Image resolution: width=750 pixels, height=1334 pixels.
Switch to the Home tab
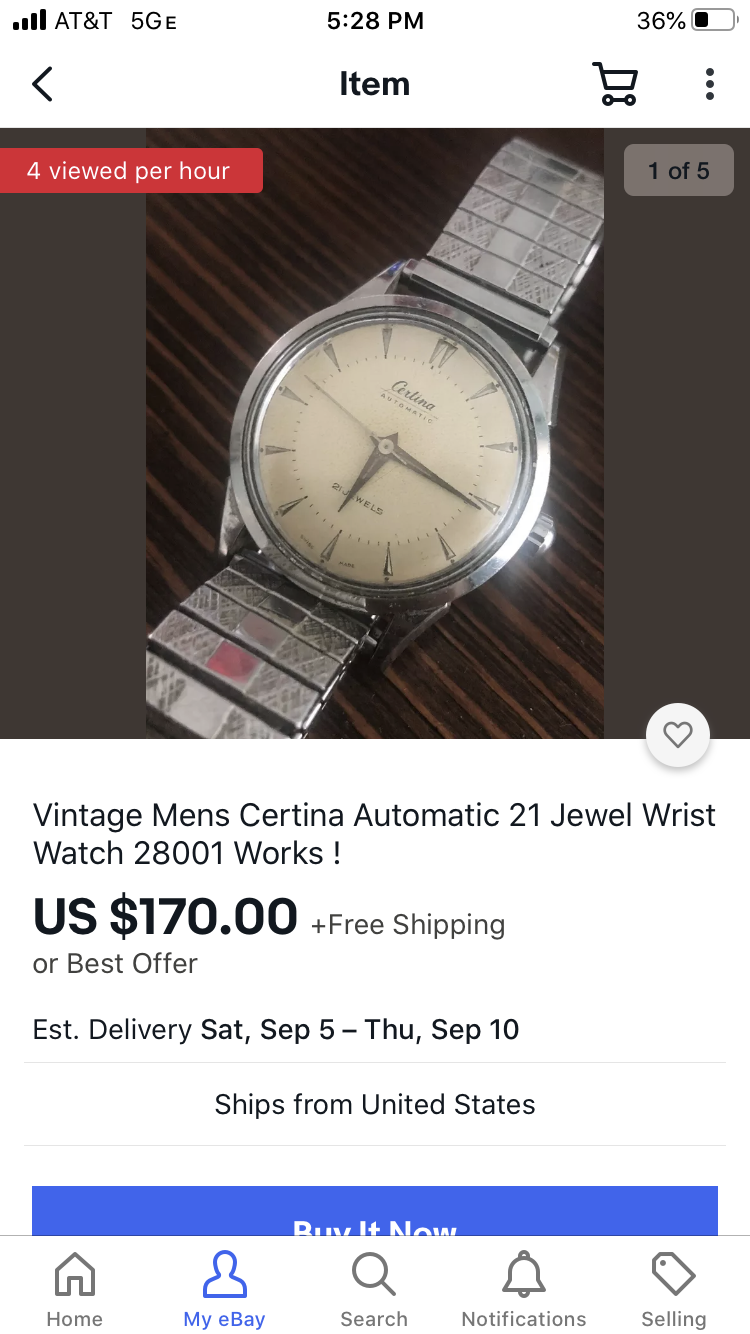coord(75,1290)
